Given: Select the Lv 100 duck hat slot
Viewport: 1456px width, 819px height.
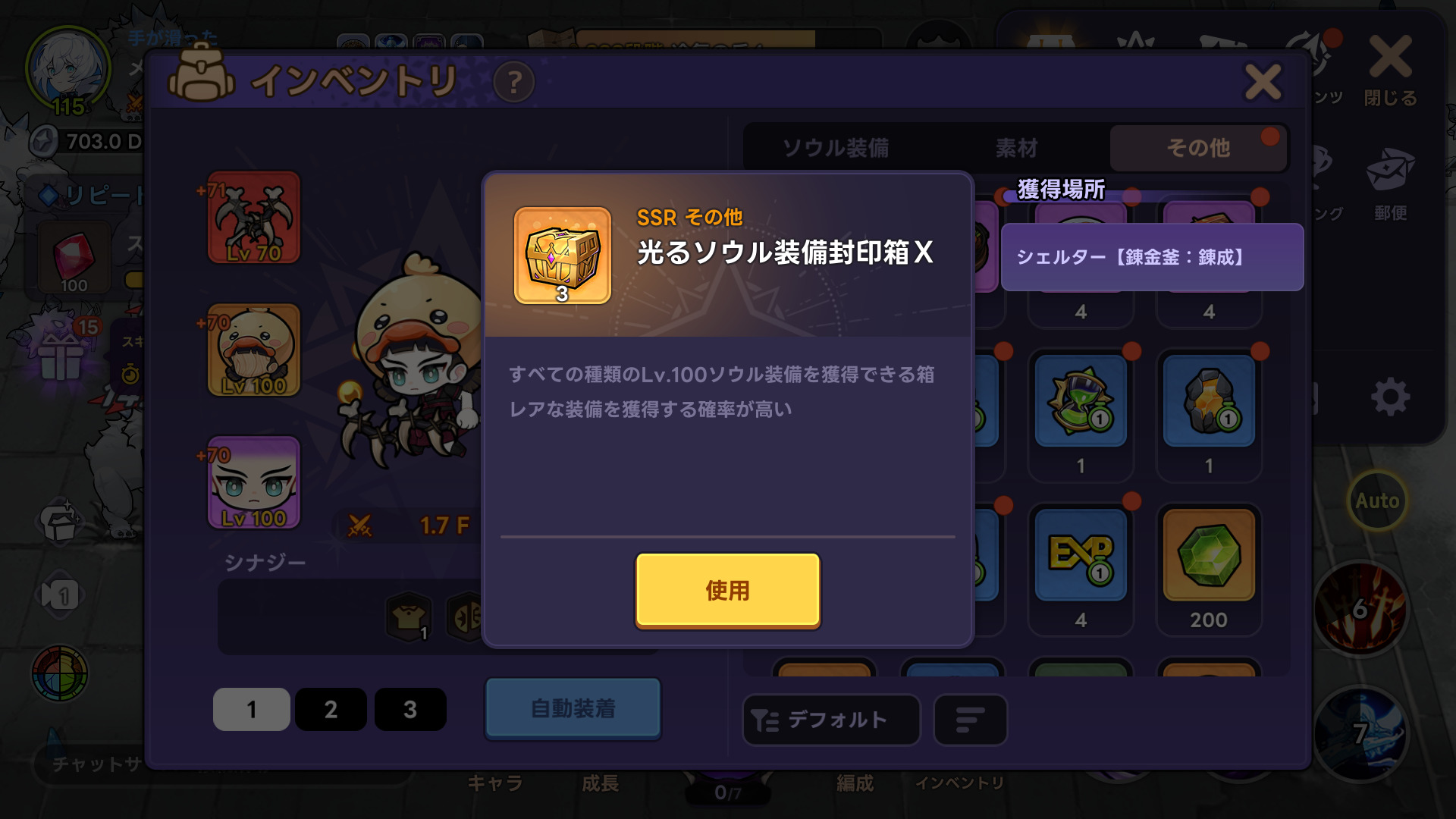Looking at the screenshot, I should pos(254,350).
